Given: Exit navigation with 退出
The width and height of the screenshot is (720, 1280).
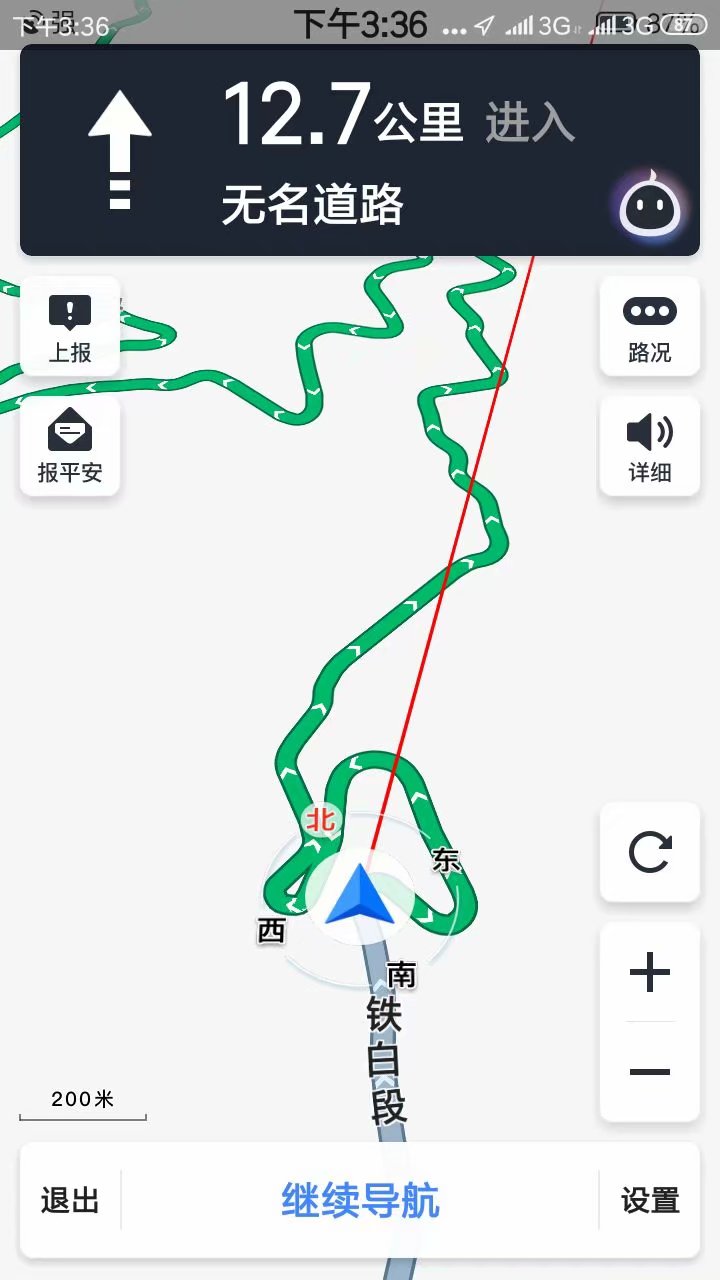Looking at the screenshot, I should [x=70, y=1200].
